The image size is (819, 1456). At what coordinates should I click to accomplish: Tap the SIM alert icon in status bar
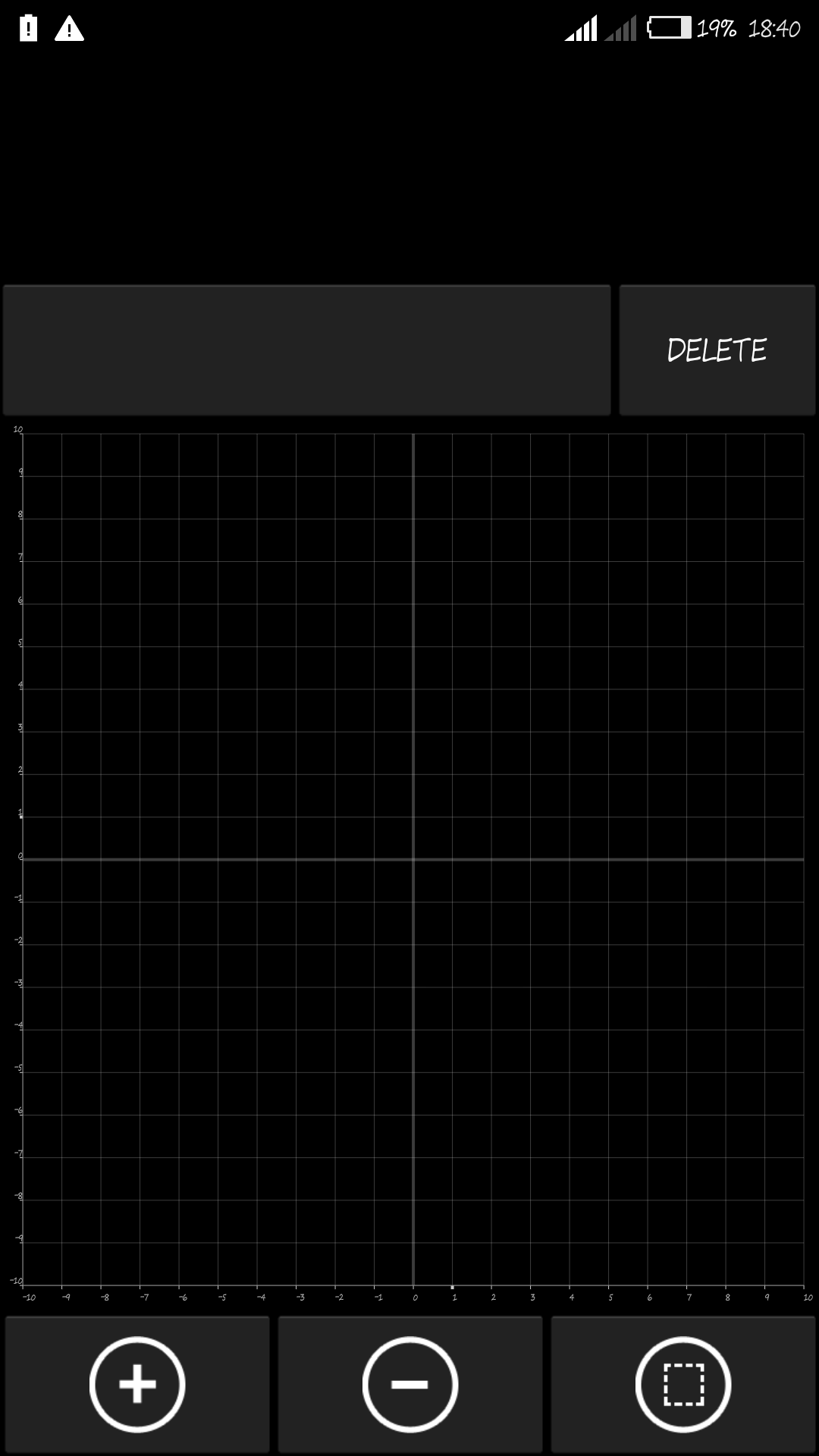[x=27, y=29]
